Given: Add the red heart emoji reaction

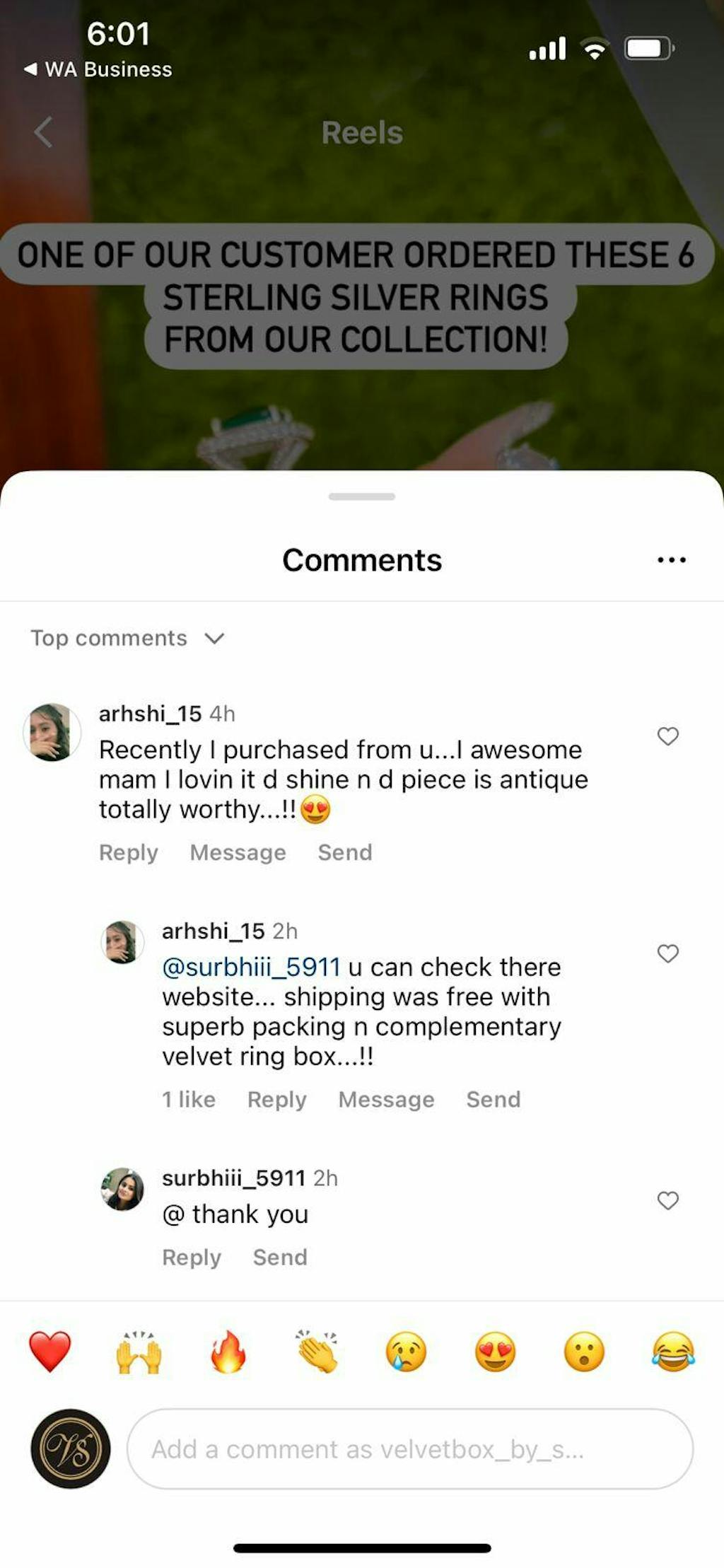Looking at the screenshot, I should click(49, 1351).
